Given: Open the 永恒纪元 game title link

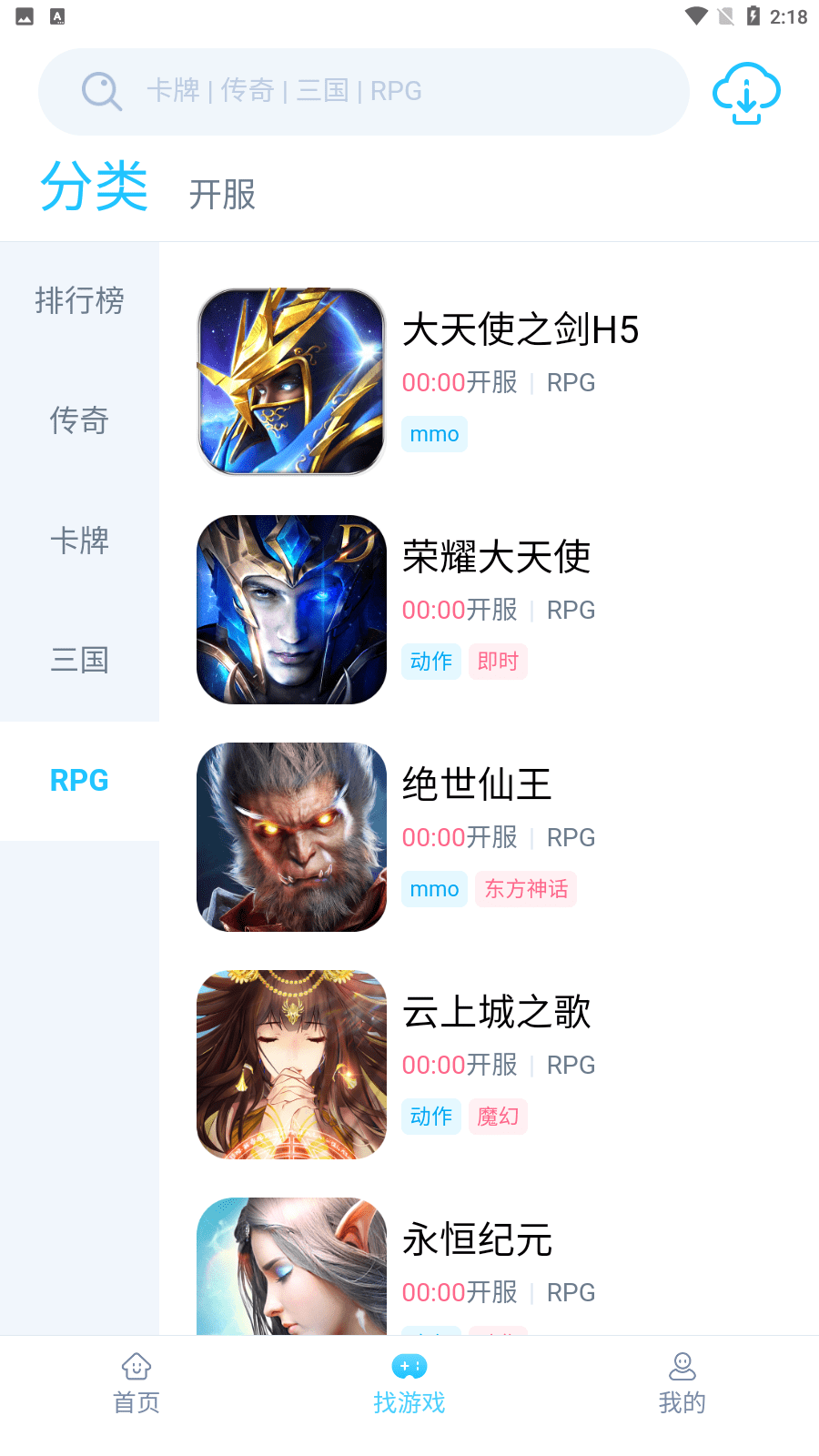Looking at the screenshot, I should click(477, 1239).
